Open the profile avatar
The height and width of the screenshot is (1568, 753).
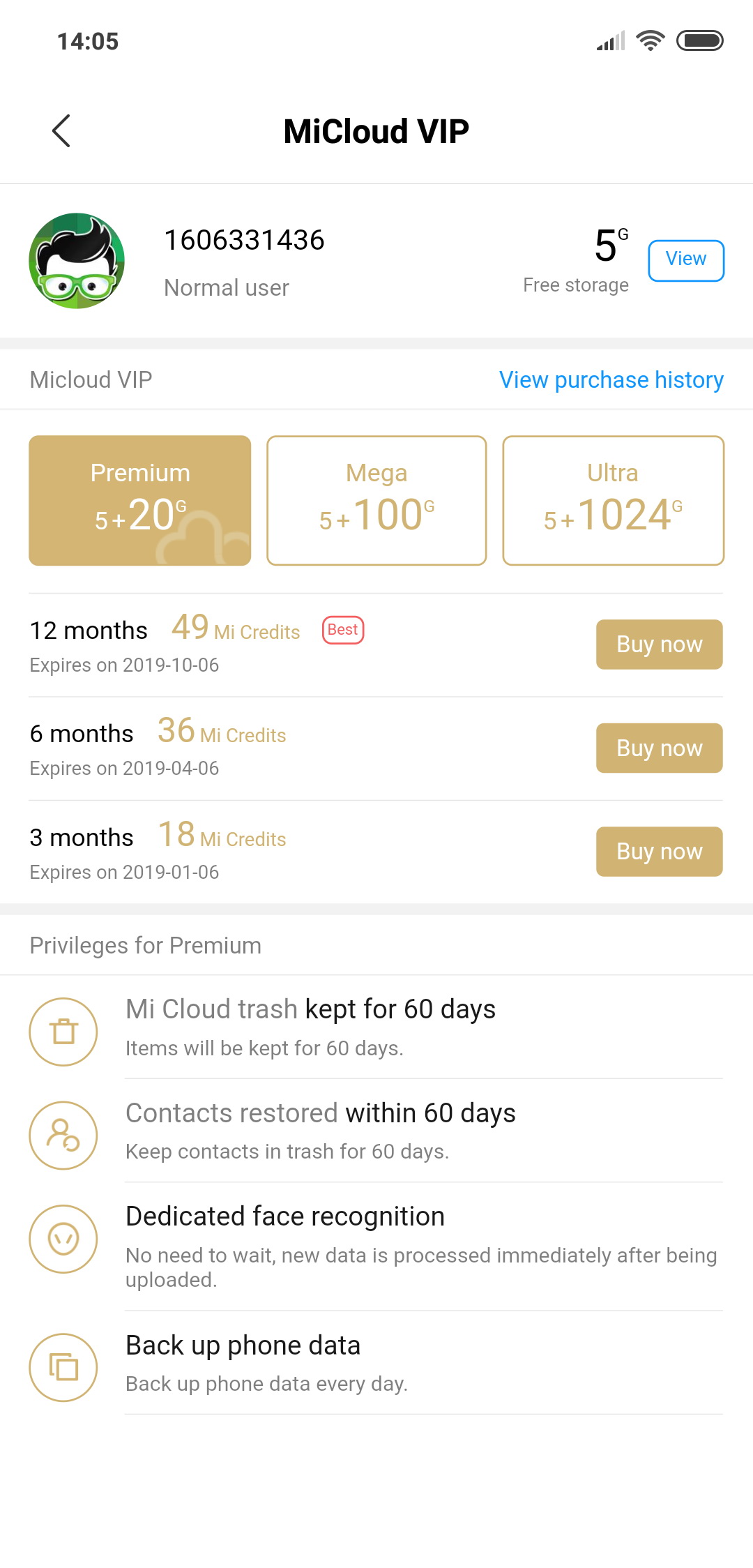tap(77, 261)
